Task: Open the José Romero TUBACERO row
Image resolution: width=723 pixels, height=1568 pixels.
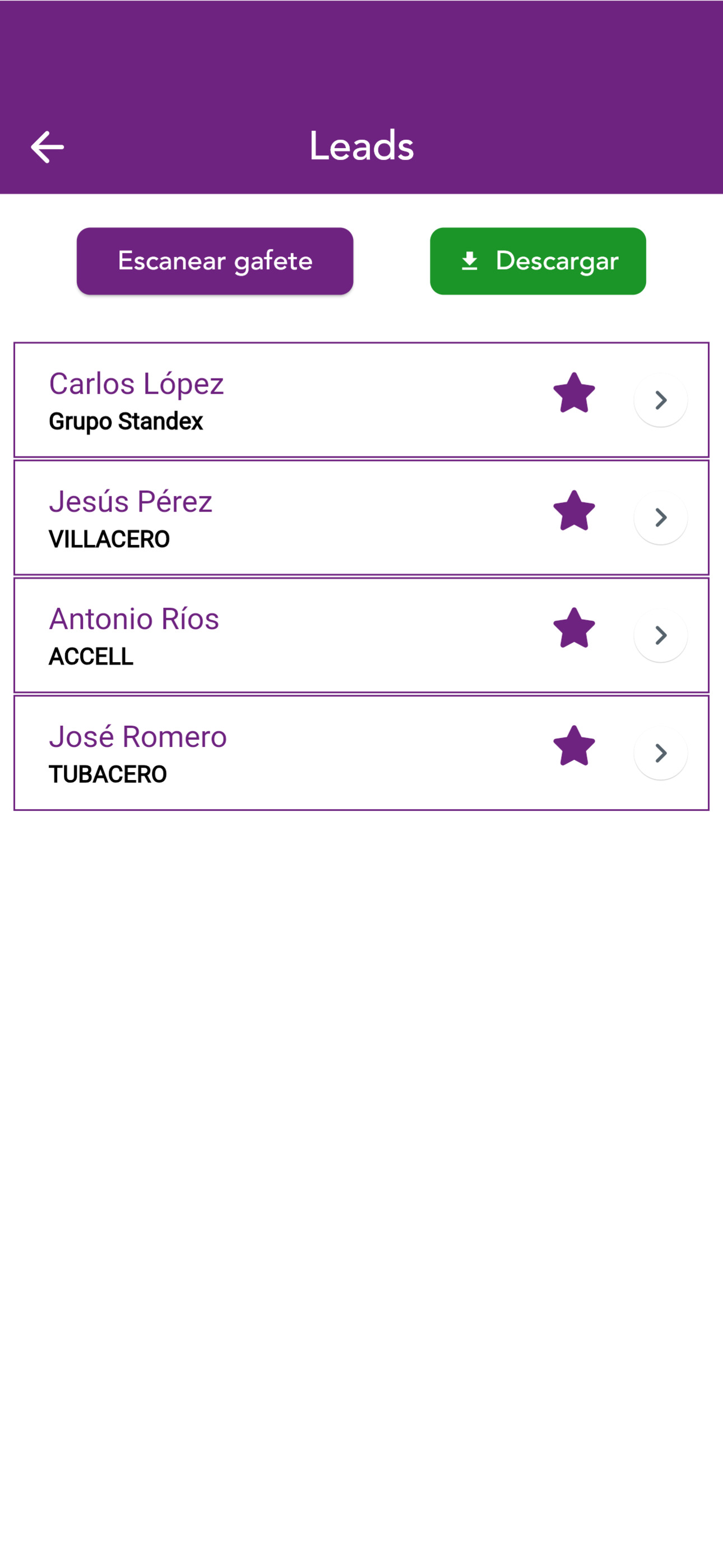Action: coord(361,753)
